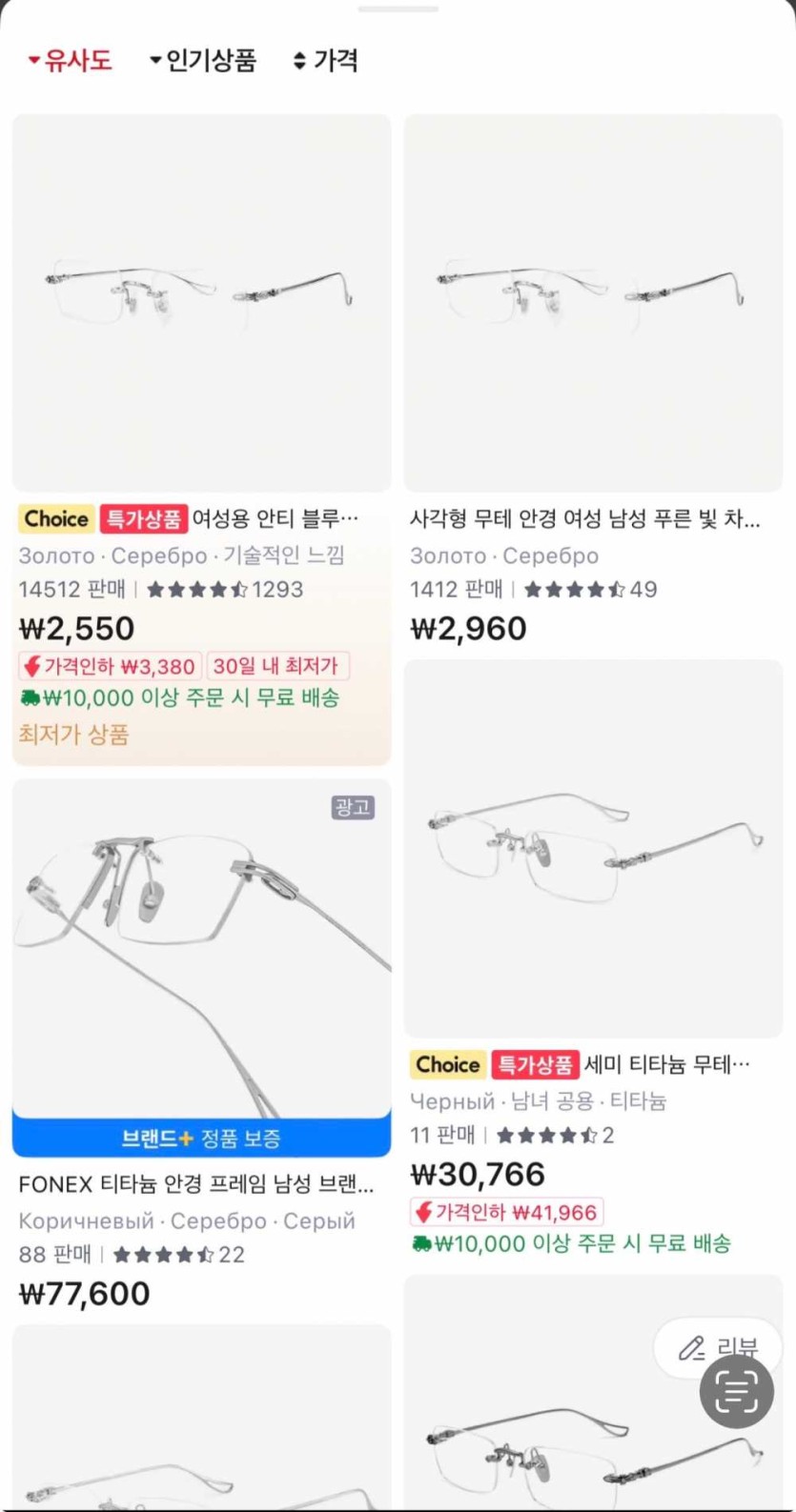The image size is (796, 1512).
Task: Open the scan floating button
Action: (x=736, y=1393)
